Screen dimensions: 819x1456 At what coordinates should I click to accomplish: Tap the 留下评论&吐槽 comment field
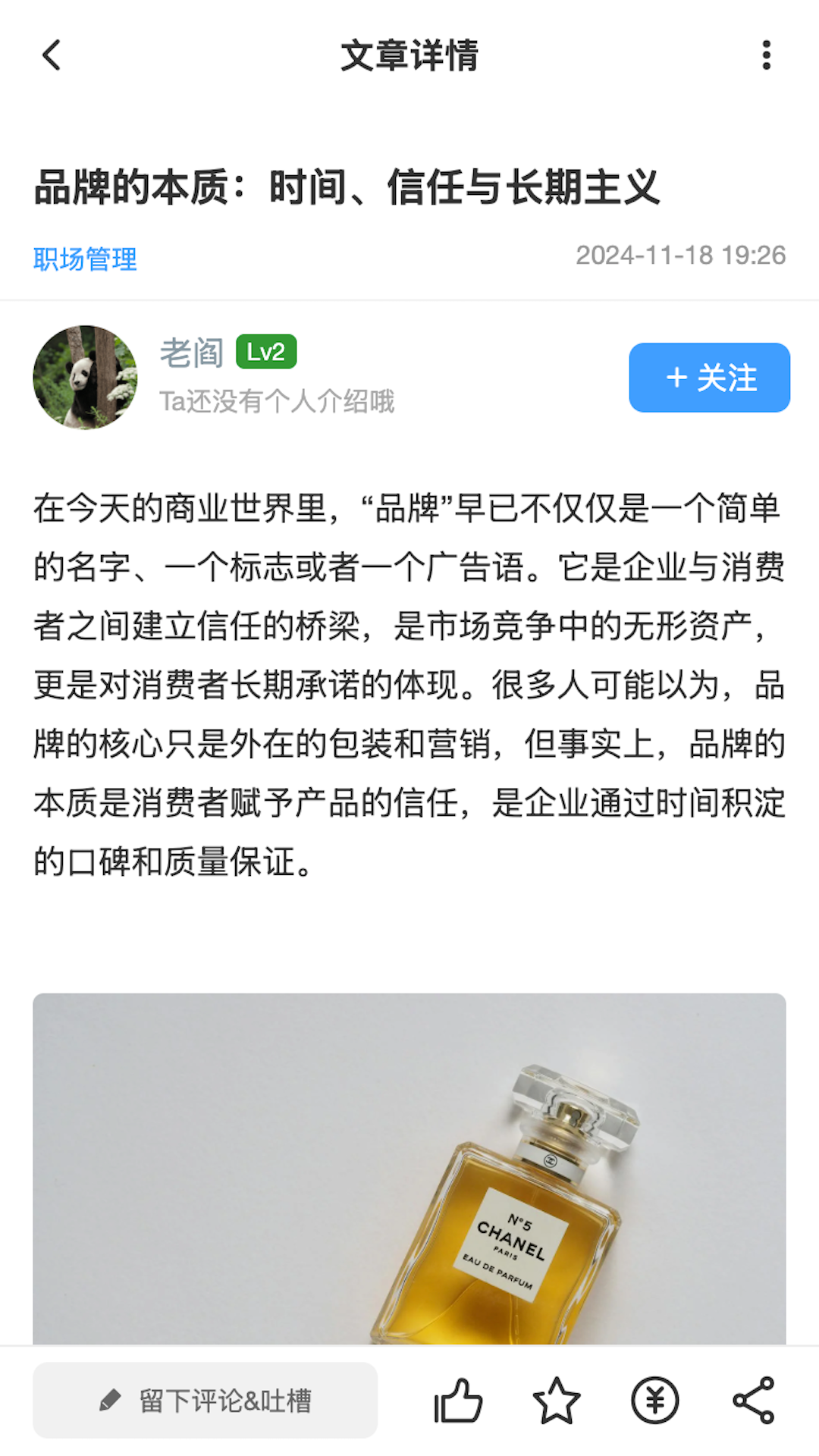pyautogui.click(x=205, y=1401)
